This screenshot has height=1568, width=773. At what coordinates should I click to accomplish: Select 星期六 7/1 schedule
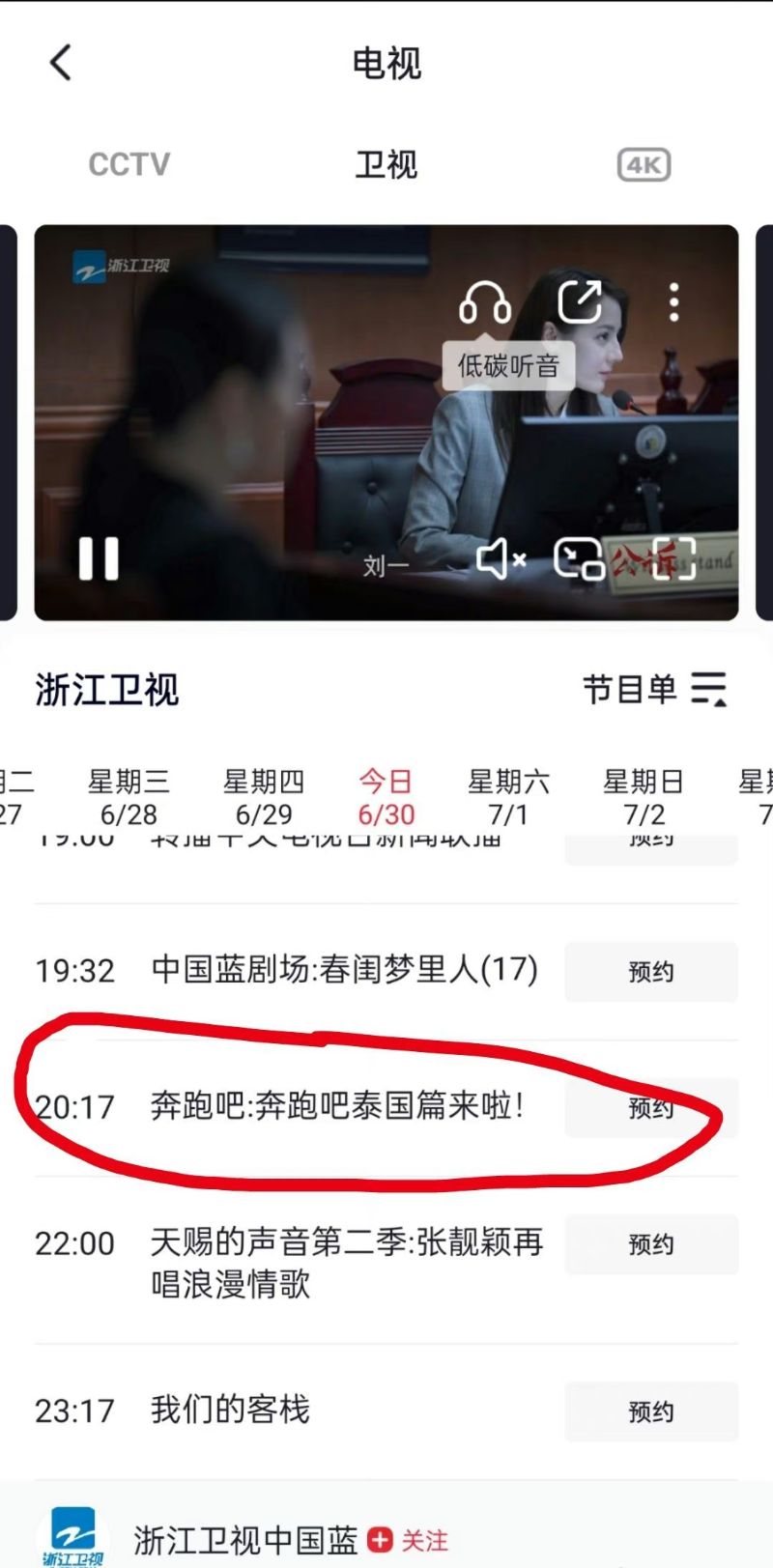pos(508,797)
